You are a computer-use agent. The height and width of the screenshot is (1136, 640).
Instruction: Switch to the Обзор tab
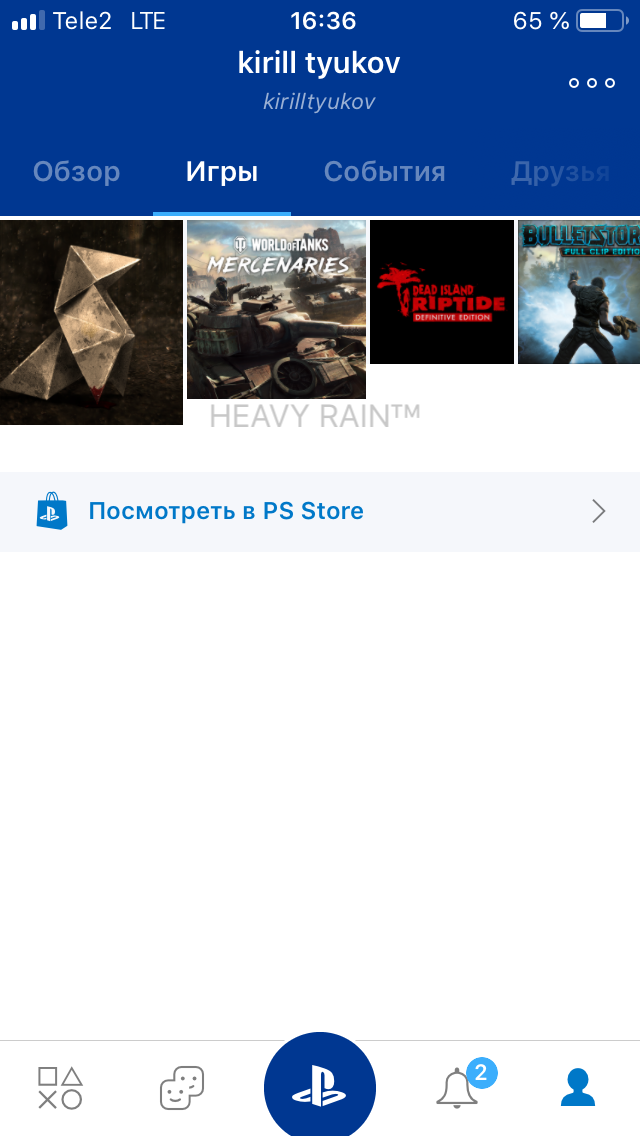77,172
